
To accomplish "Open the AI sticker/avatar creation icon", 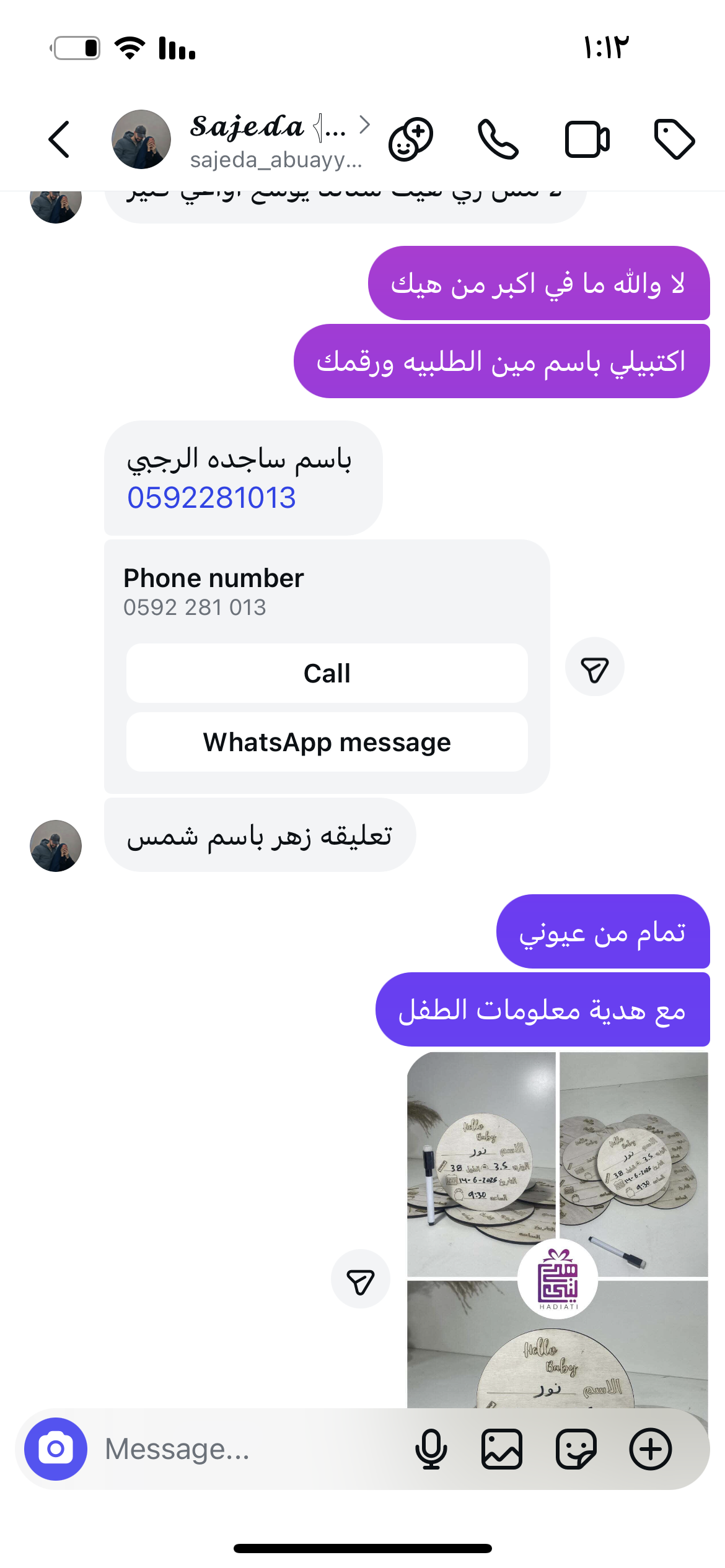I will pos(410,139).
